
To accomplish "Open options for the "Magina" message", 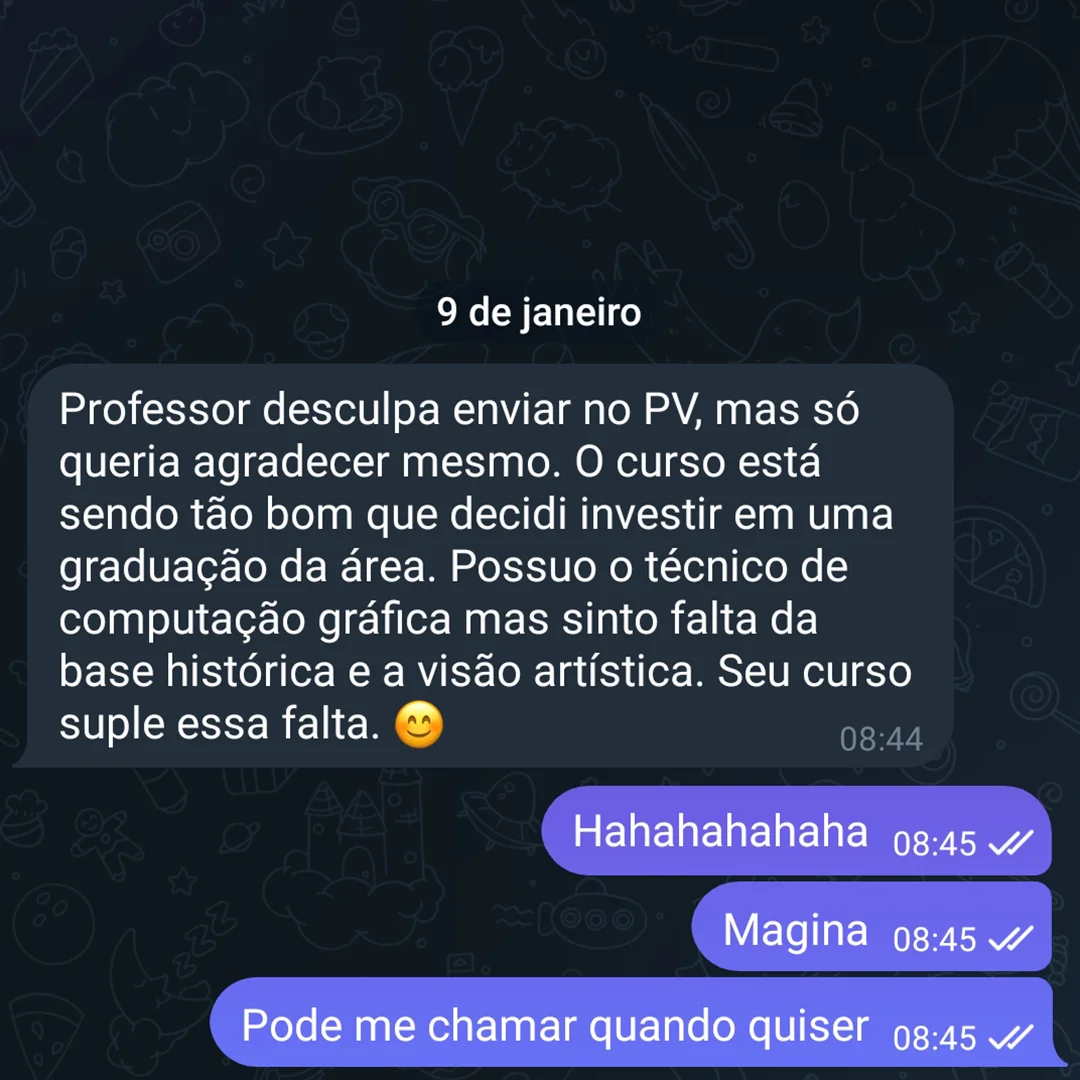I will [x=871, y=927].
